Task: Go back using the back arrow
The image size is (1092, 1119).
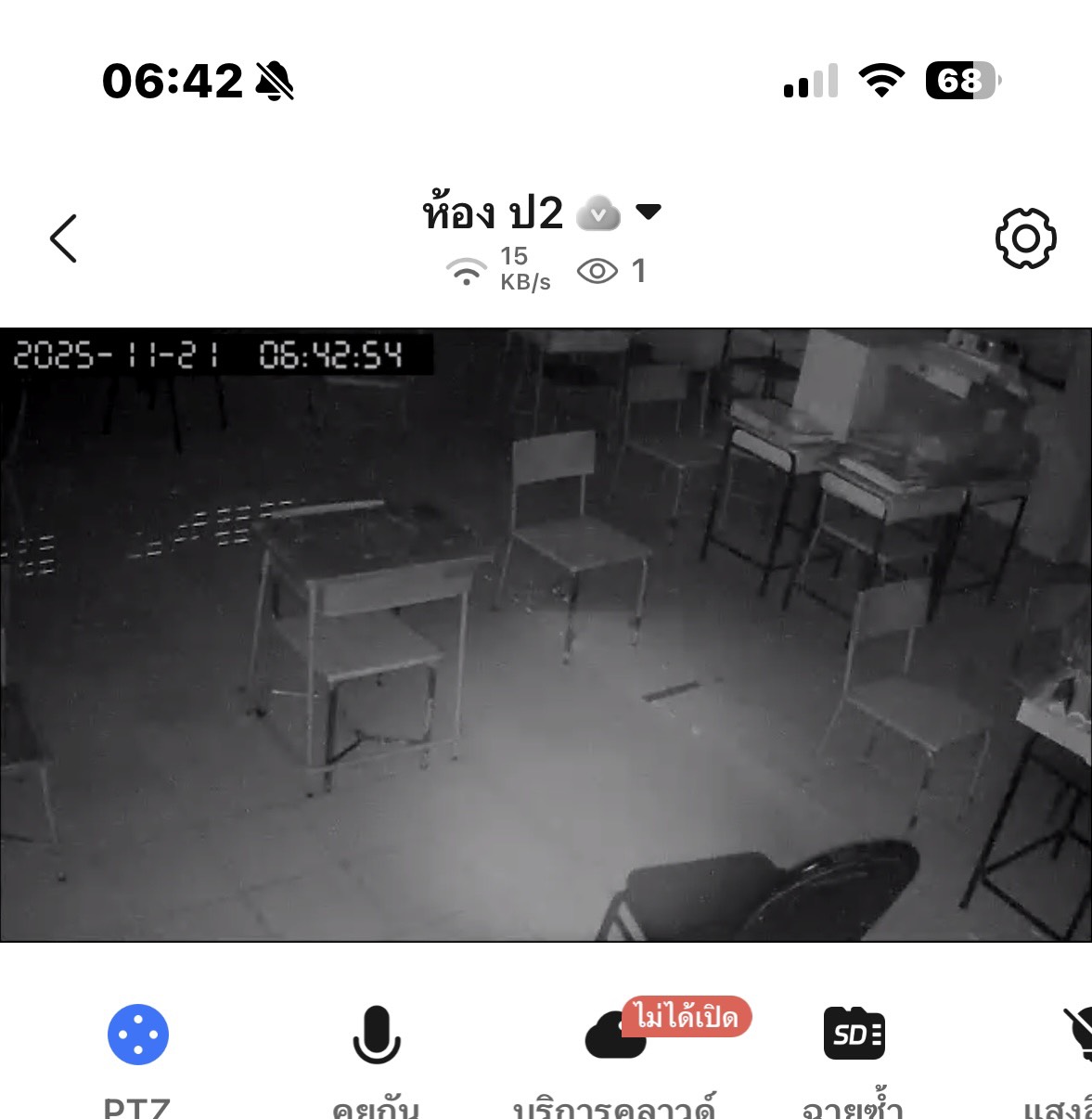Action: click(63, 238)
